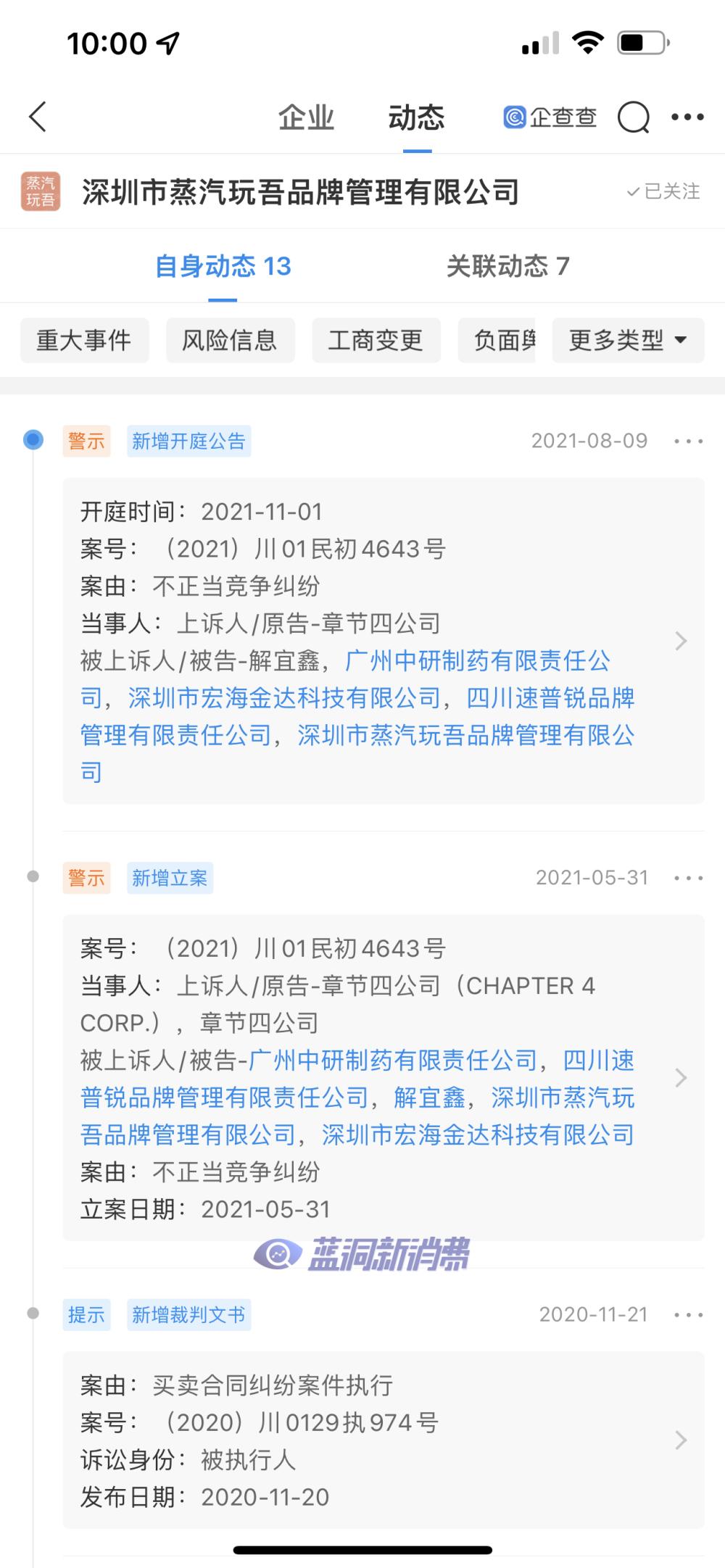This screenshot has width=725, height=1568.
Task: Expand the 新增裁判文书 entry details
Action: pyautogui.click(x=680, y=1440)
